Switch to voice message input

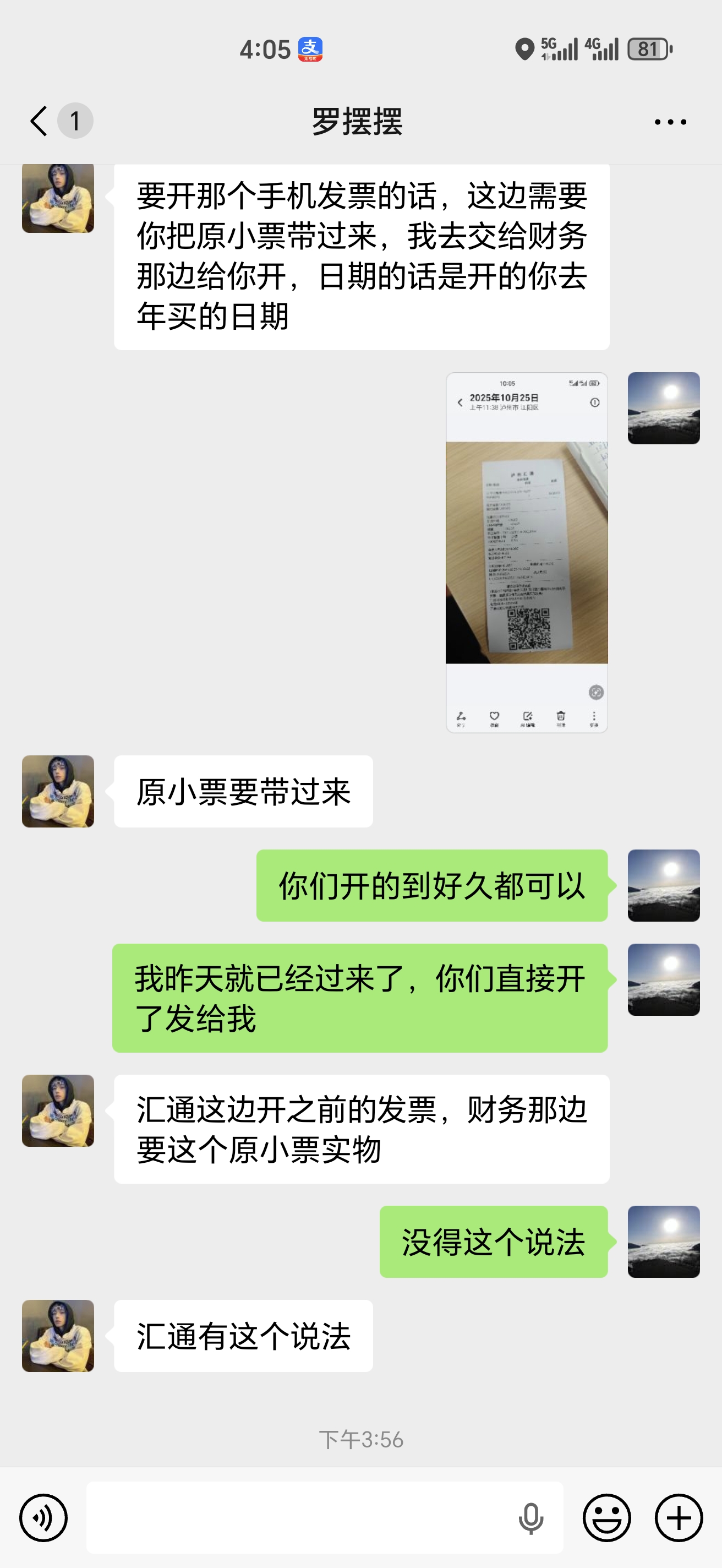[x=43, y=1517]
